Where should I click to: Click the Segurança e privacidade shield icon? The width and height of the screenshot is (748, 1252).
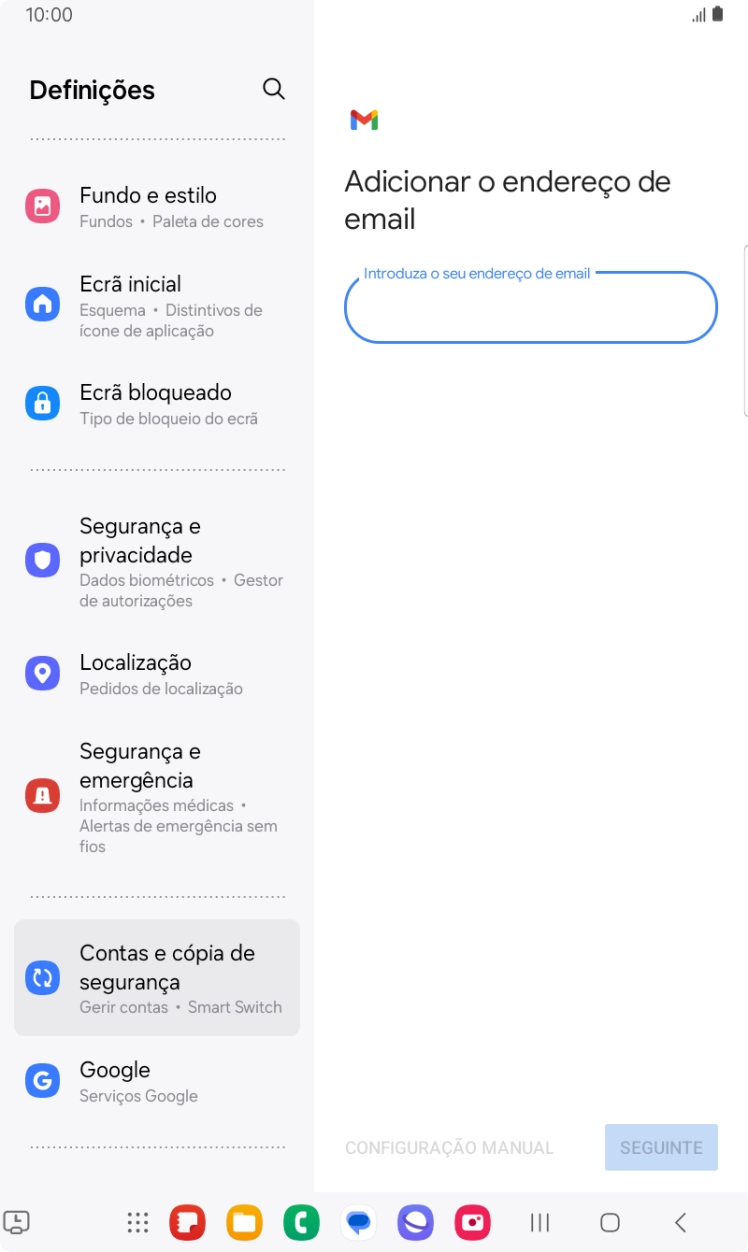point(42,560)
